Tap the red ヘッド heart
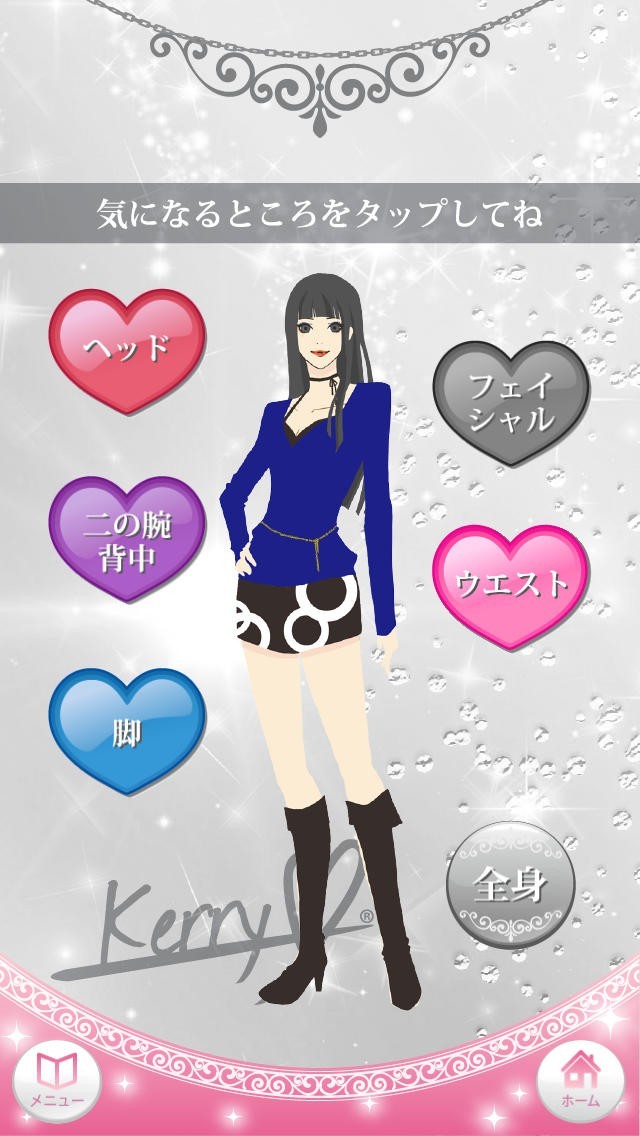The width and height of the screenshot is (640, 1136). [128, 350]
